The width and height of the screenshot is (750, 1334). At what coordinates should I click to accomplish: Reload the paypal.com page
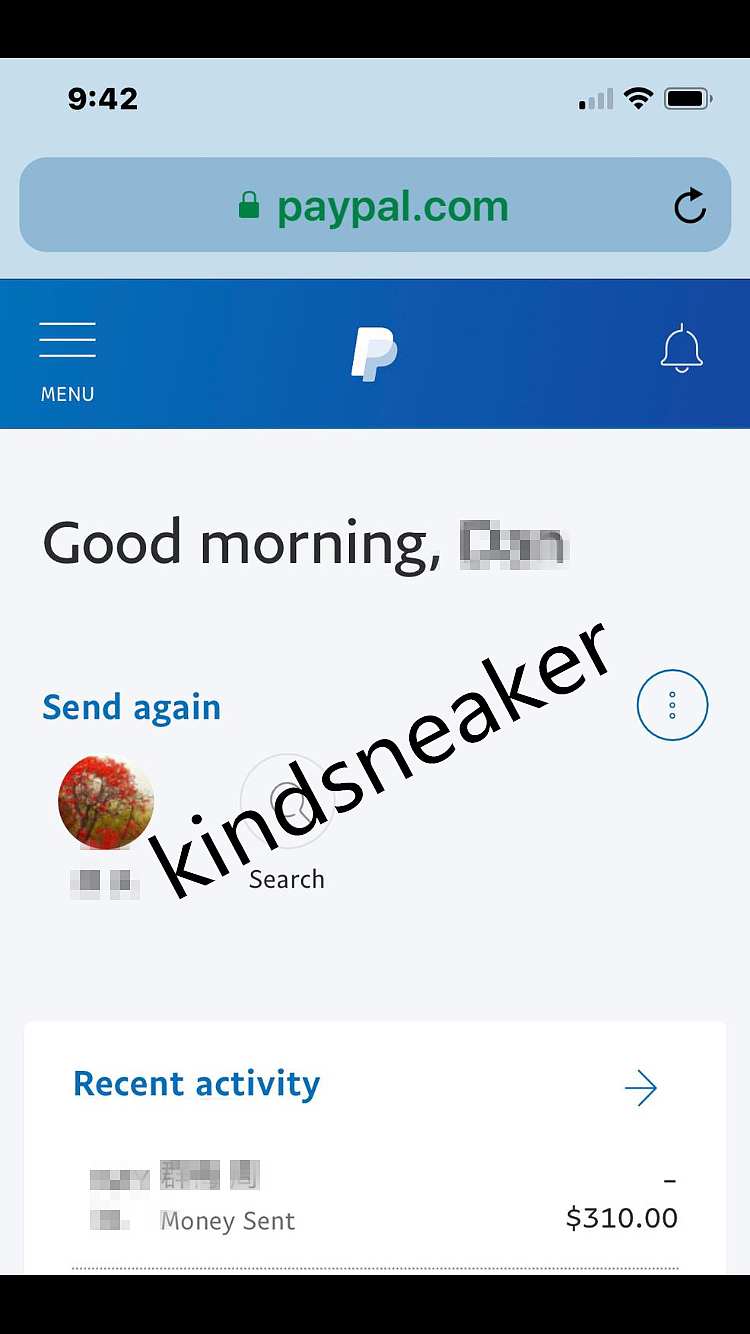tap(690, 206)
